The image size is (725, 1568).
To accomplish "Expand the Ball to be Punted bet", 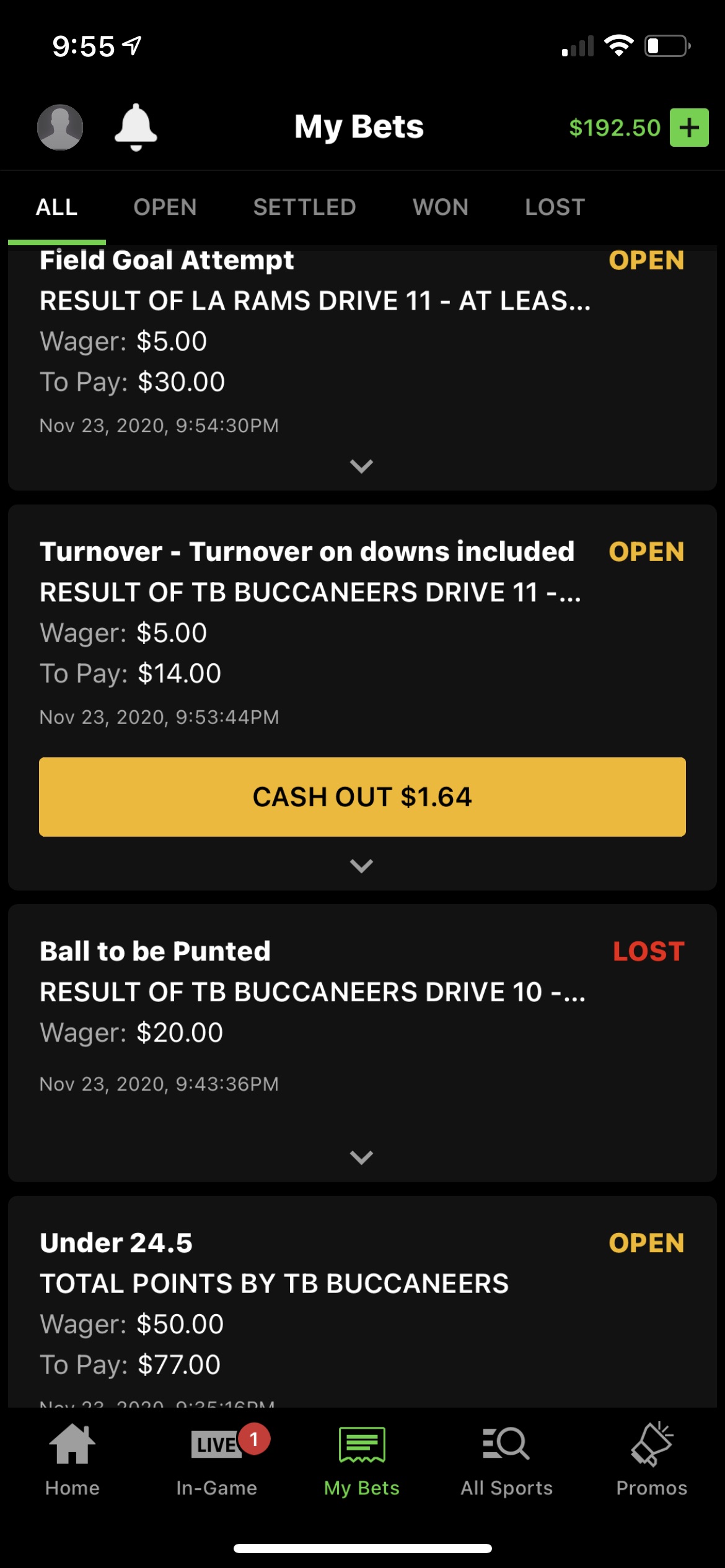I will coord(361,1157).
